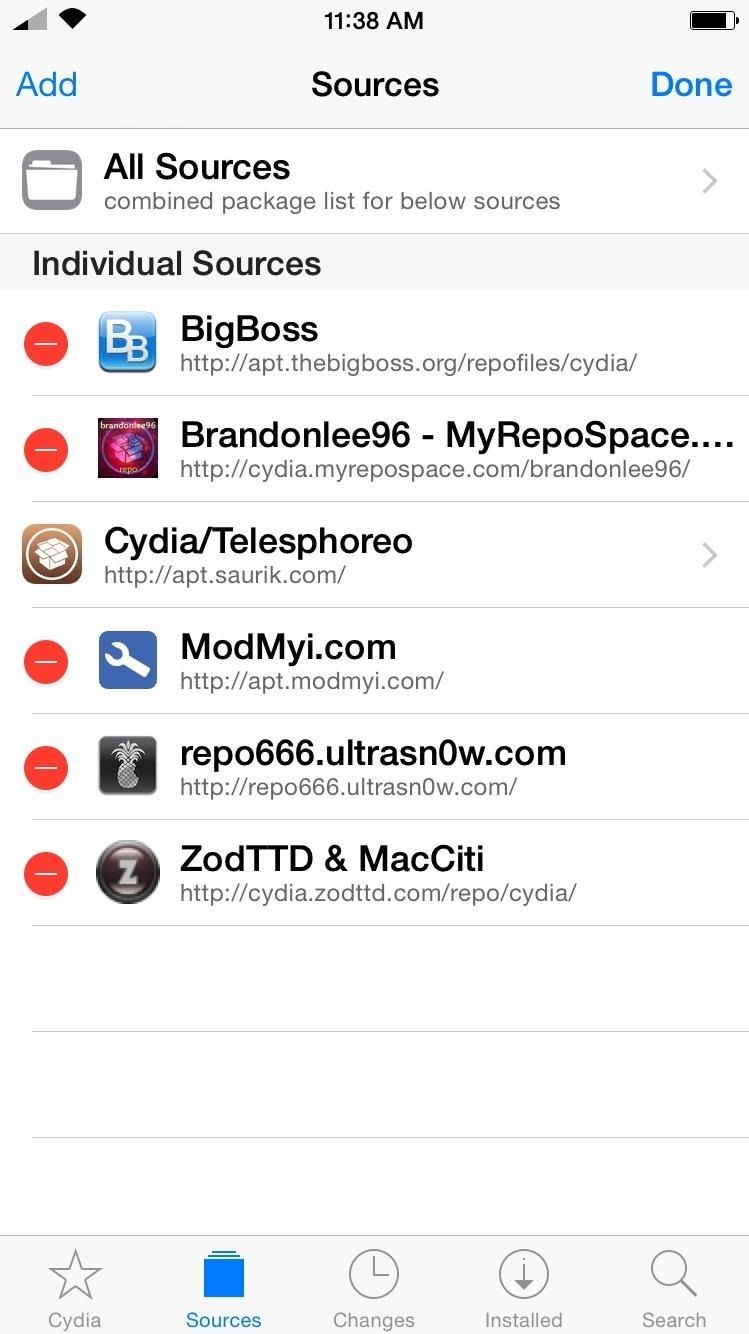Open the Search tab
Screen dimensions: 749x1334
pos(673,1288)
